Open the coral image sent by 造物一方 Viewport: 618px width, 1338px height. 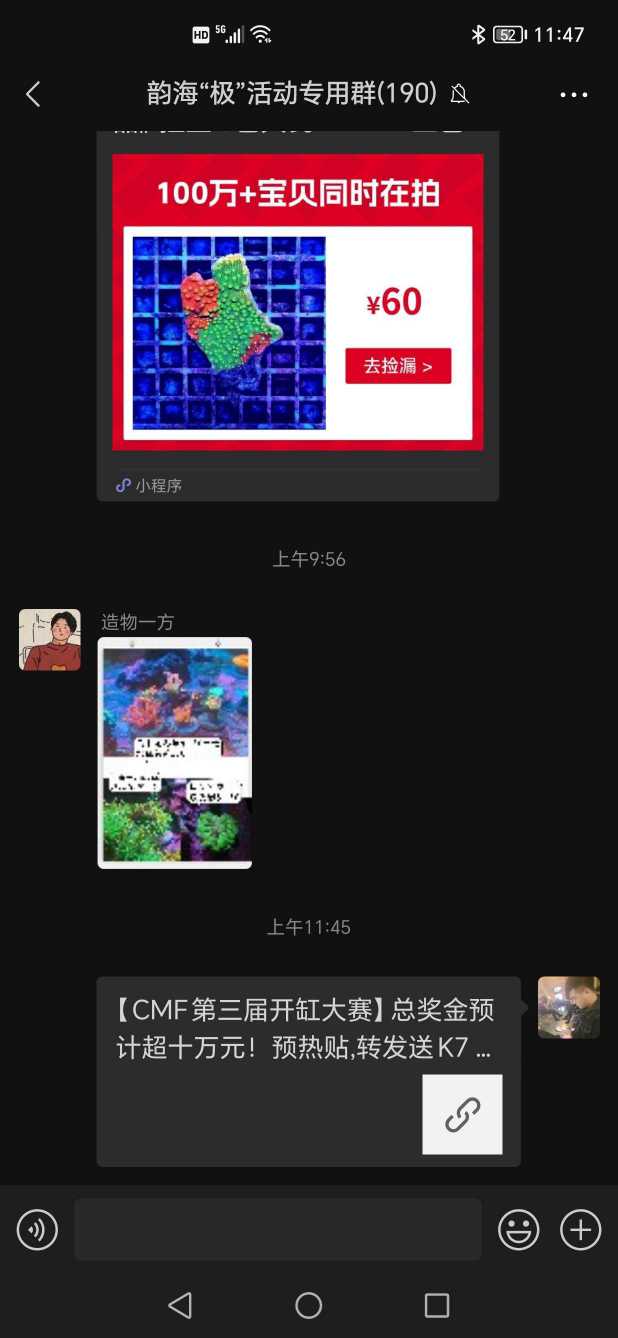(175, 752)
